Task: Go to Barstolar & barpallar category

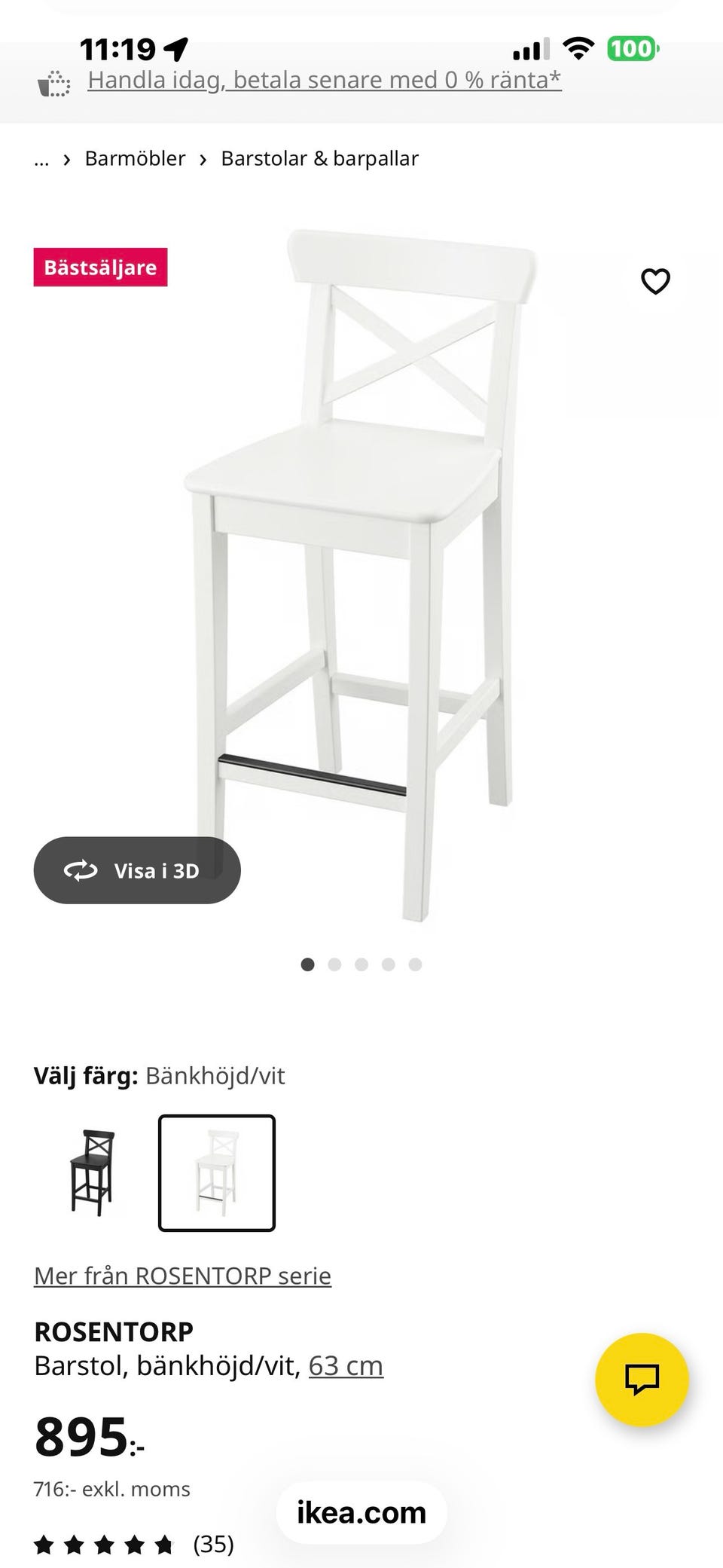Action: 319,158
